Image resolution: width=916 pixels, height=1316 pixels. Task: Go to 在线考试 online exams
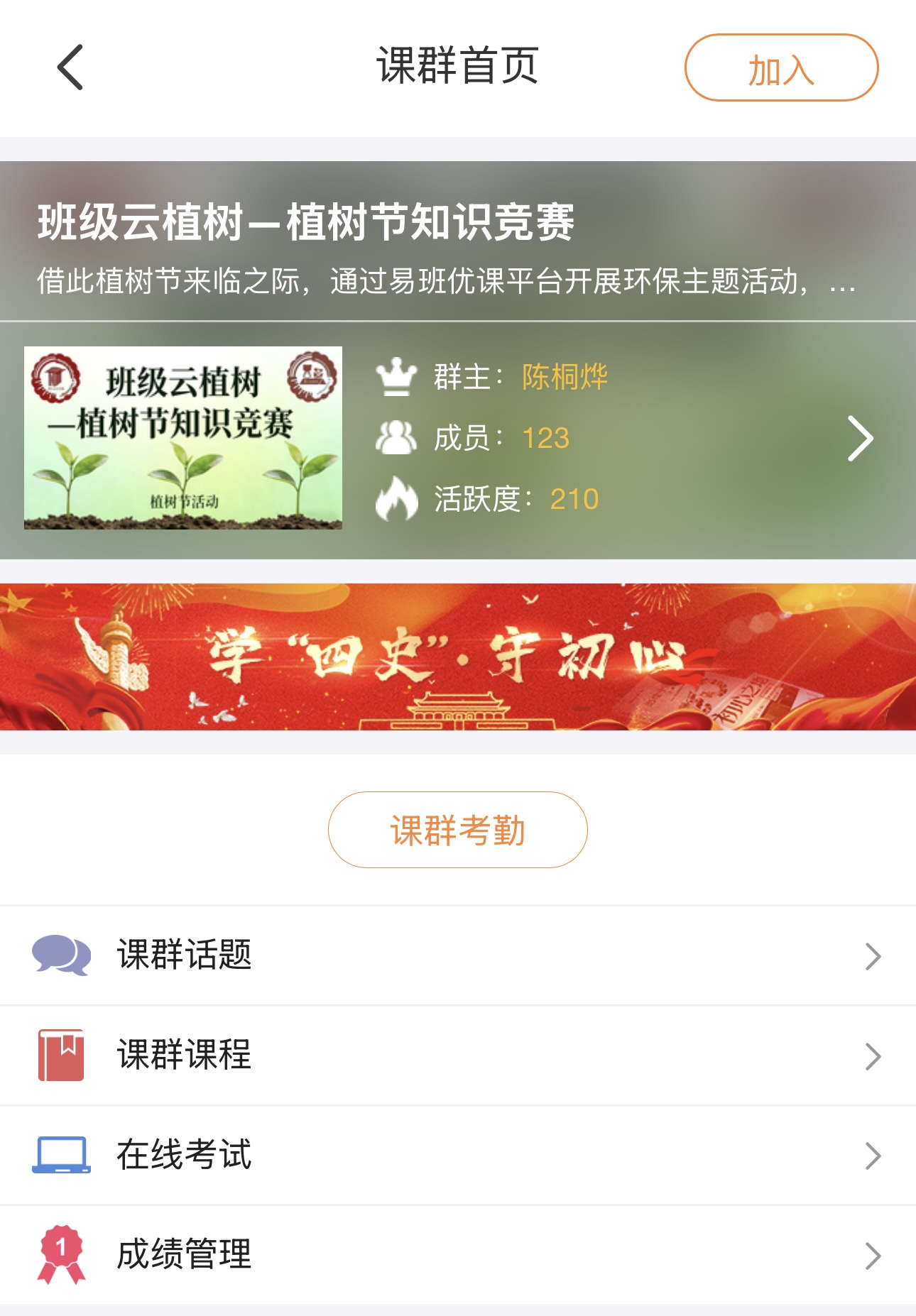point(458,1156)
